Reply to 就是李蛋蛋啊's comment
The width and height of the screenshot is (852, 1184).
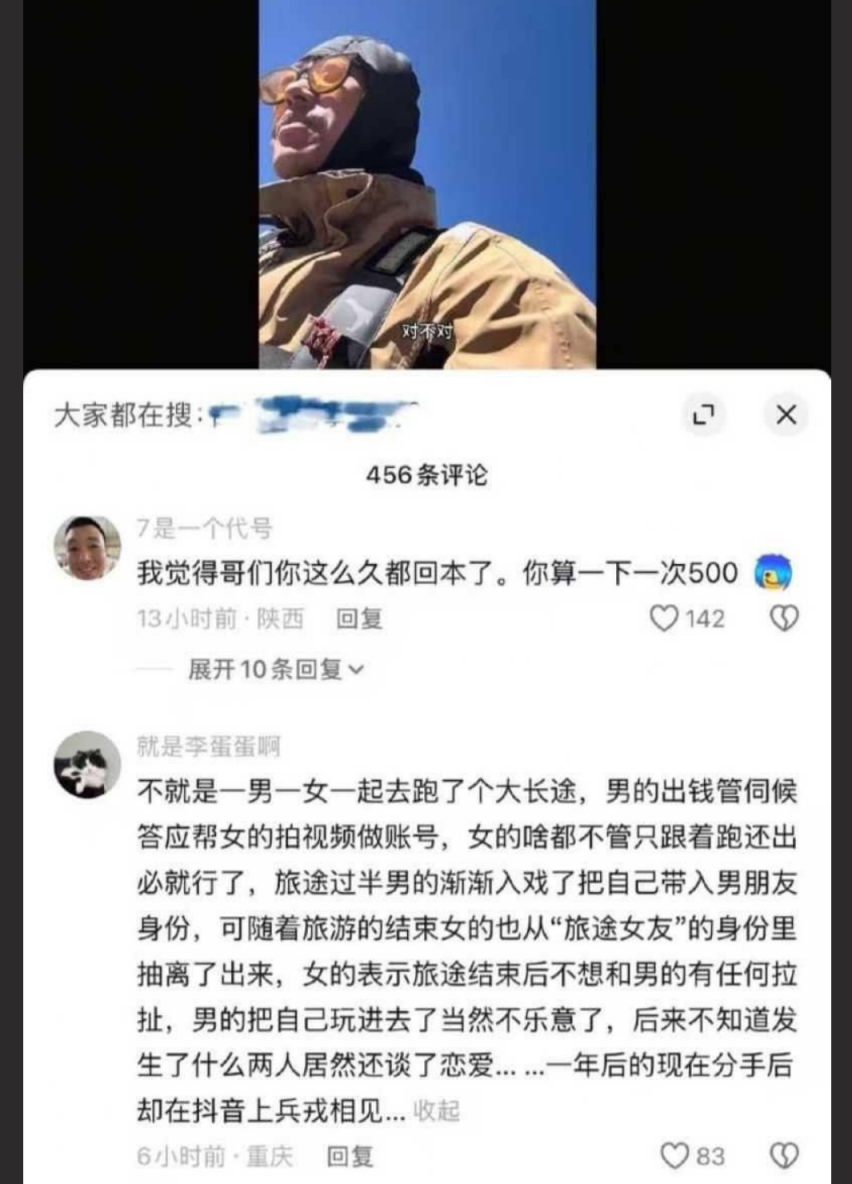[350, 1157]
